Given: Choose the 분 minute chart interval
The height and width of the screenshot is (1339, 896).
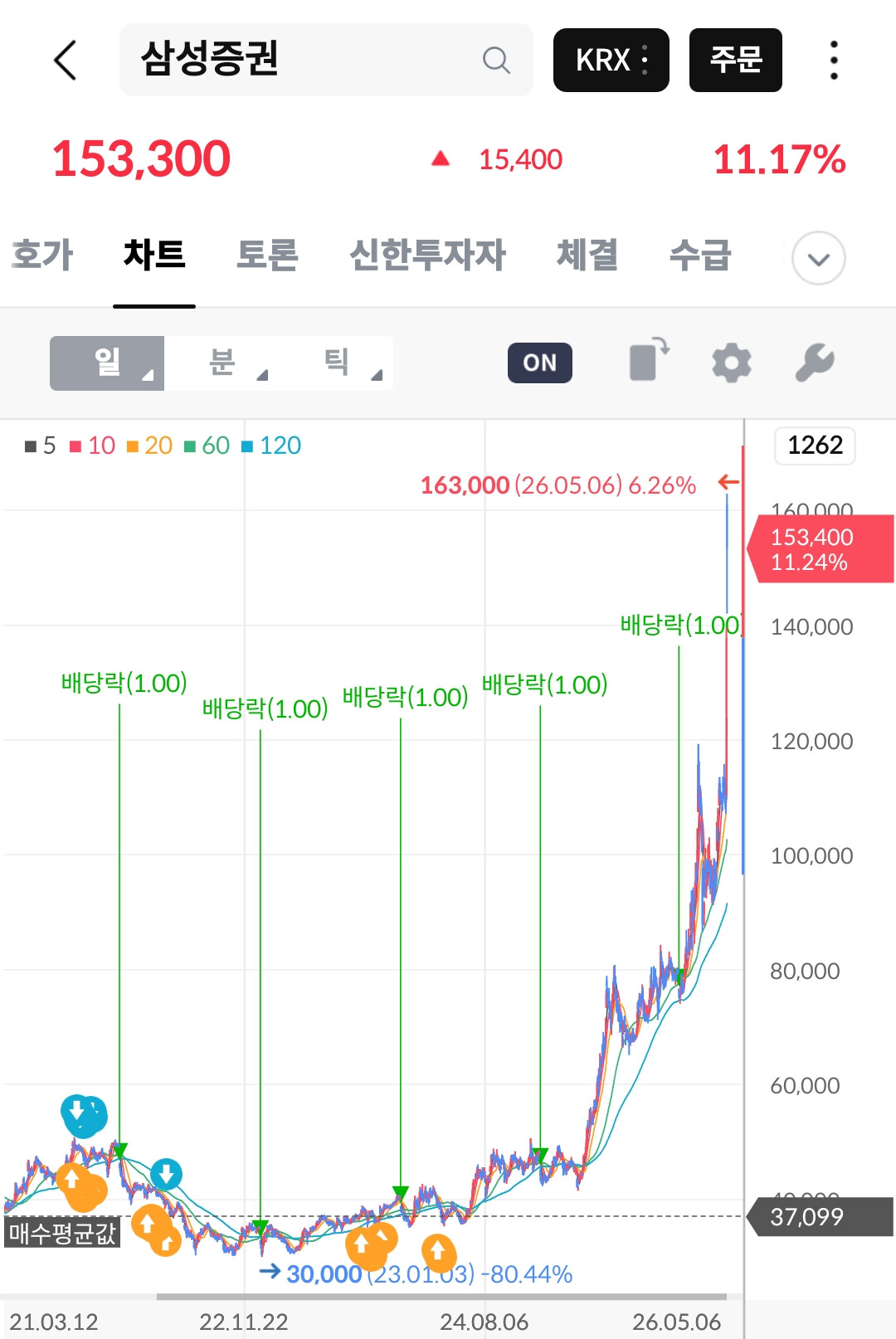Looking at the screenshot, I should tap(222, 363).
